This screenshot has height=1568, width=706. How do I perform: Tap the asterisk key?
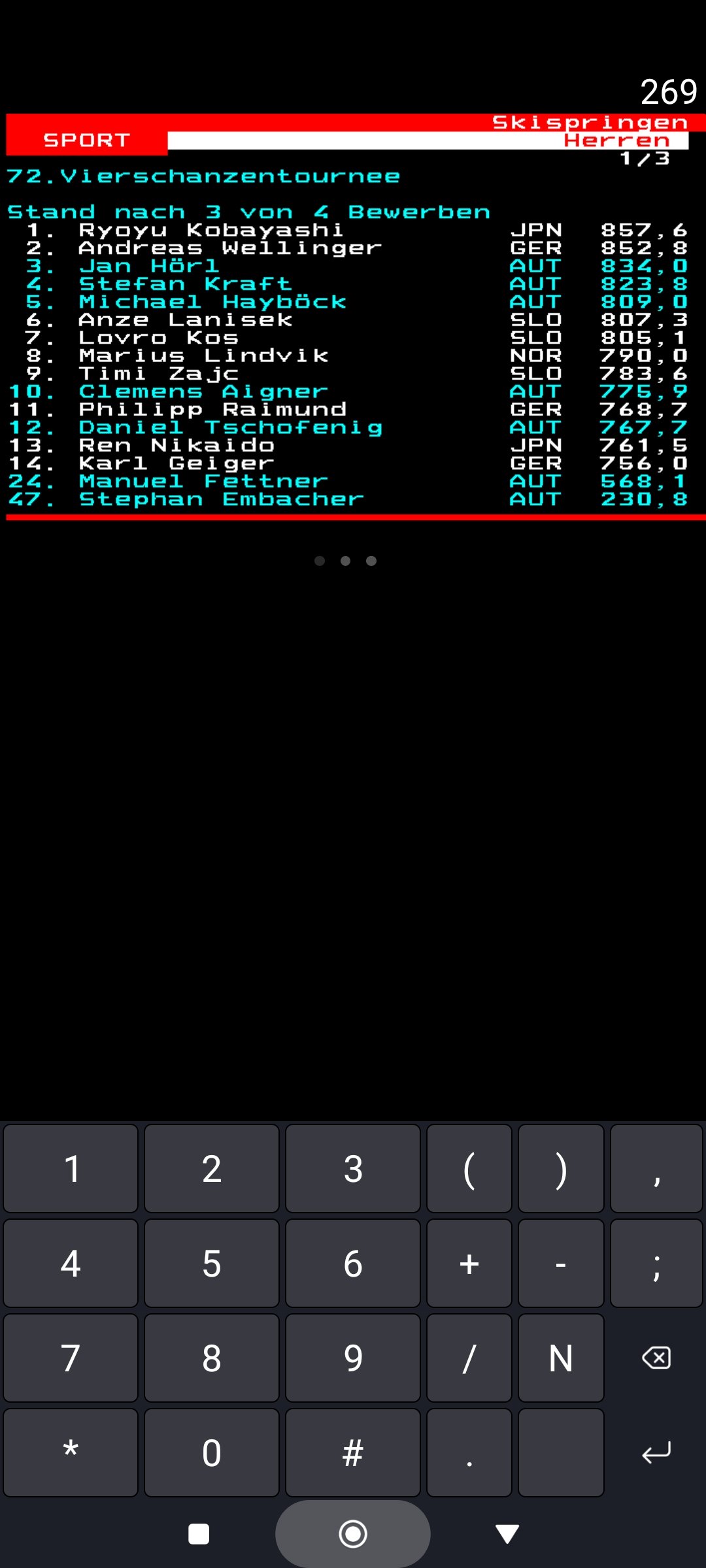tap(71, 1452)
